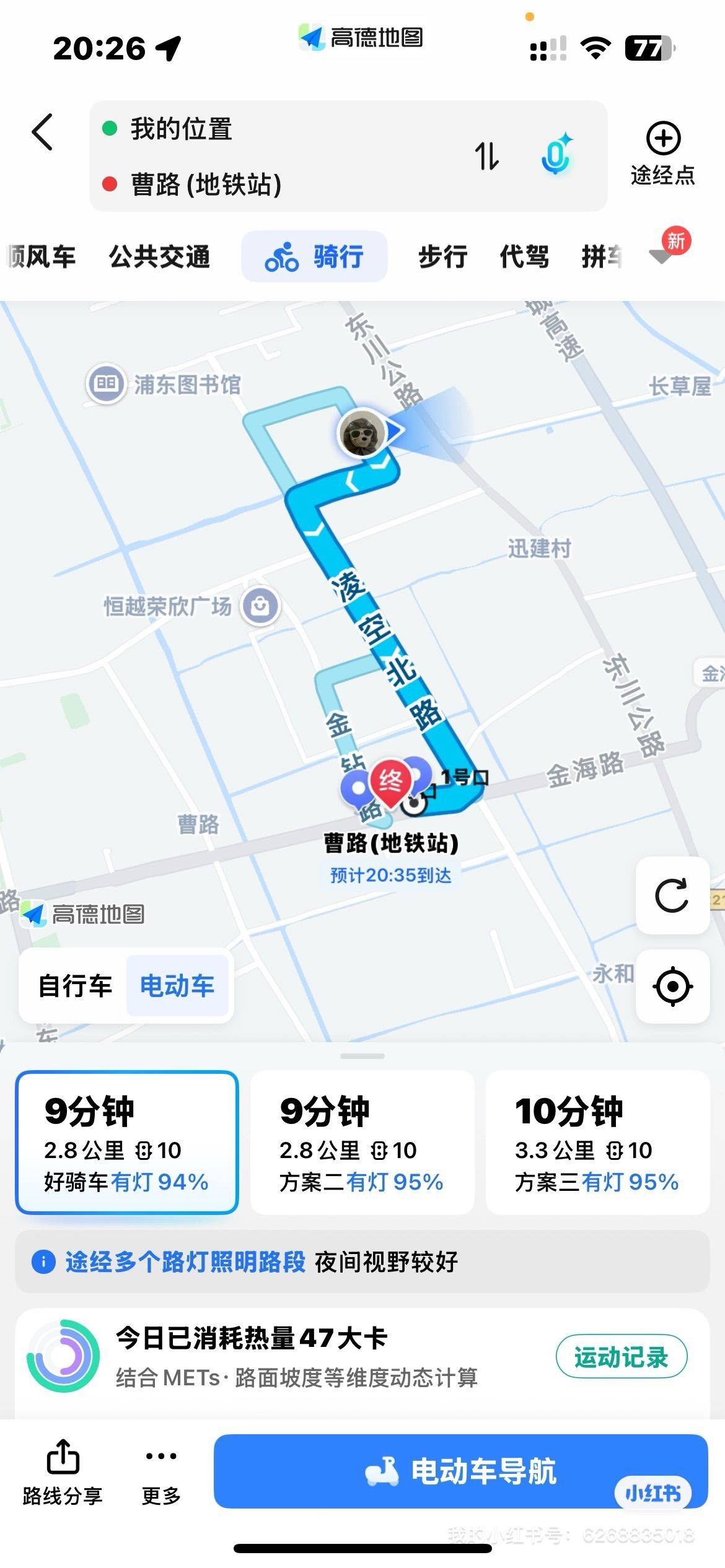Share this route via 路线分享
The height and width of the screenshot is (1568, 725).
coord(63,1473)
